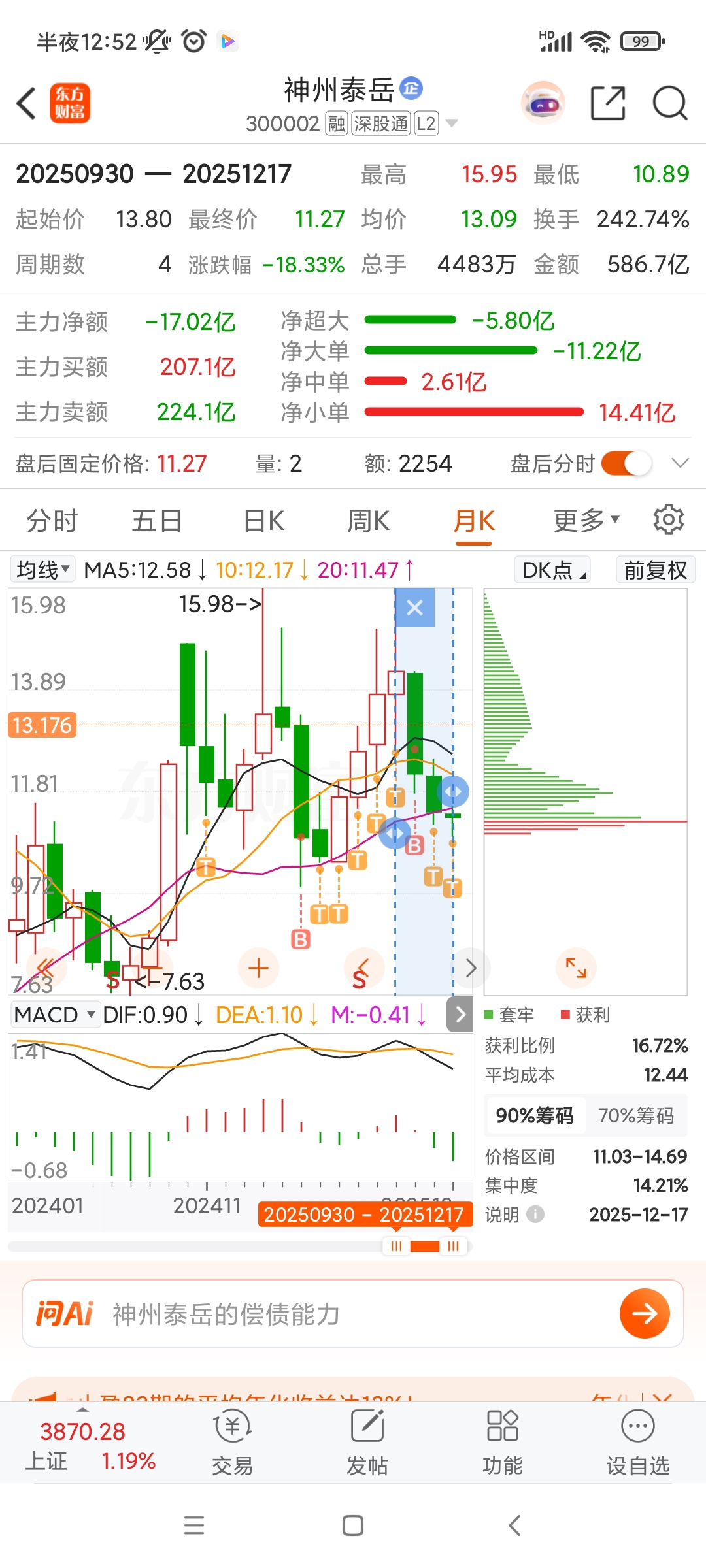Open the 前复权 adjustment selector

(655, 570)
